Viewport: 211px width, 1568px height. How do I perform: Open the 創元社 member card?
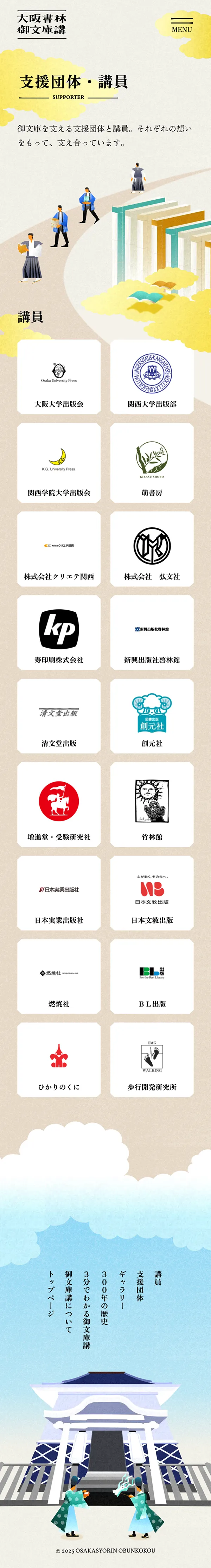point(152,716)
